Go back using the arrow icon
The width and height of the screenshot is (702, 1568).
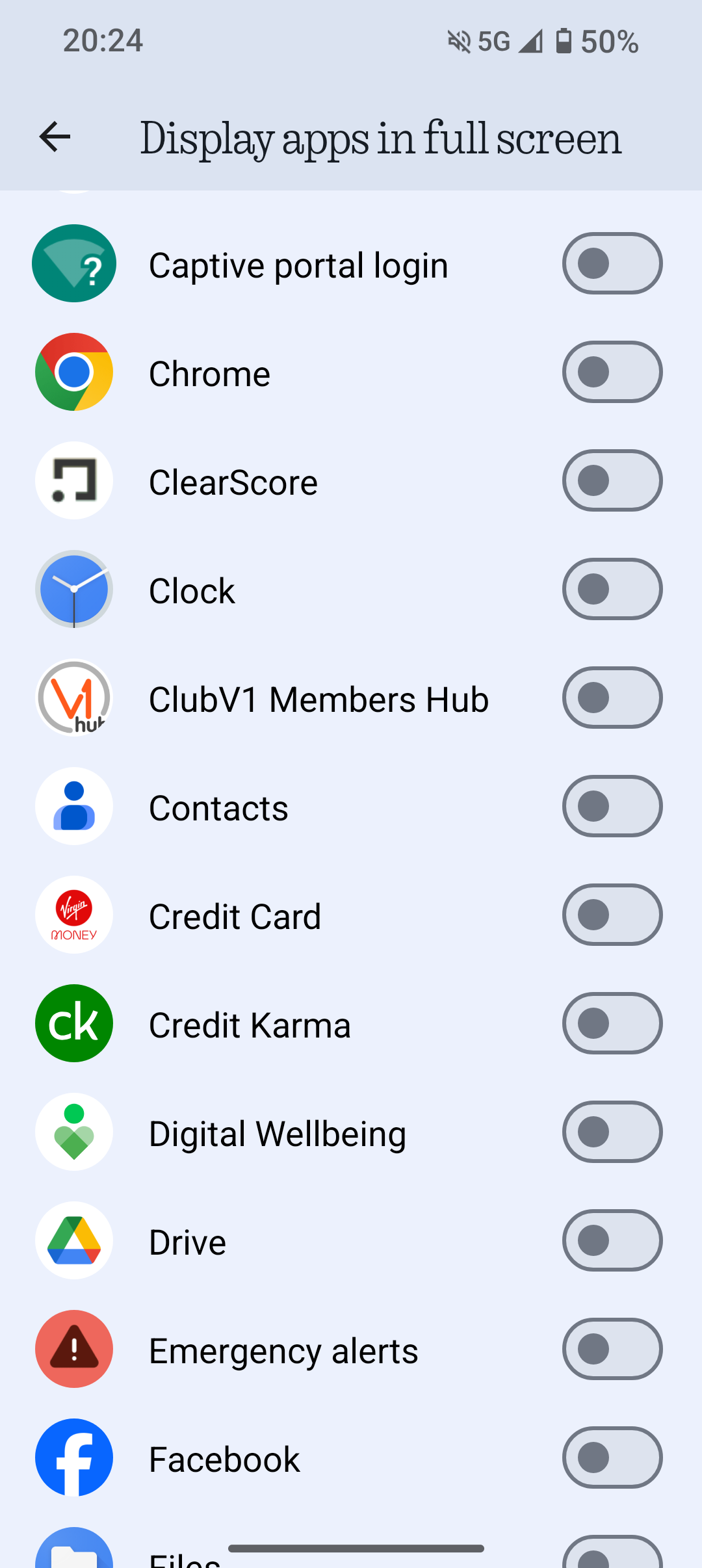pos(55,137)
